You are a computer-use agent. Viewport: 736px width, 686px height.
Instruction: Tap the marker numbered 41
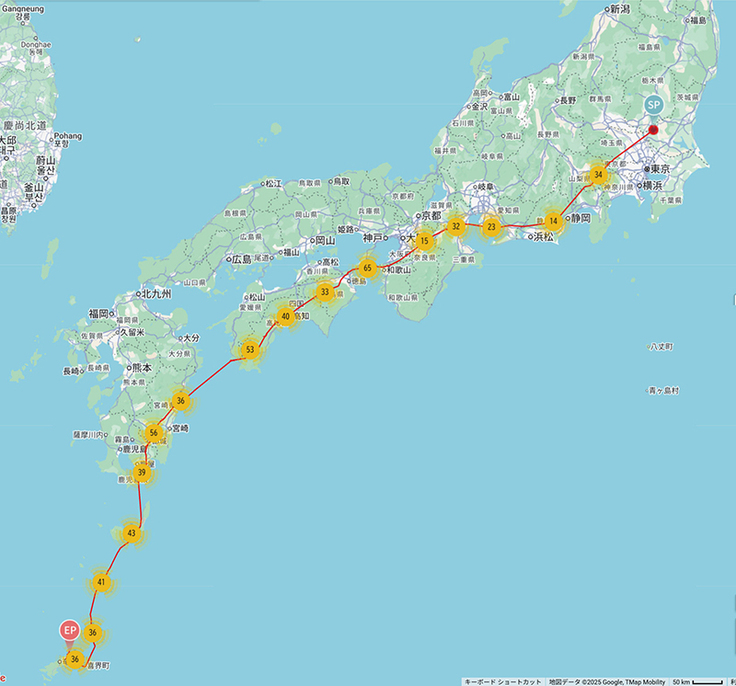tap(101, 581)
